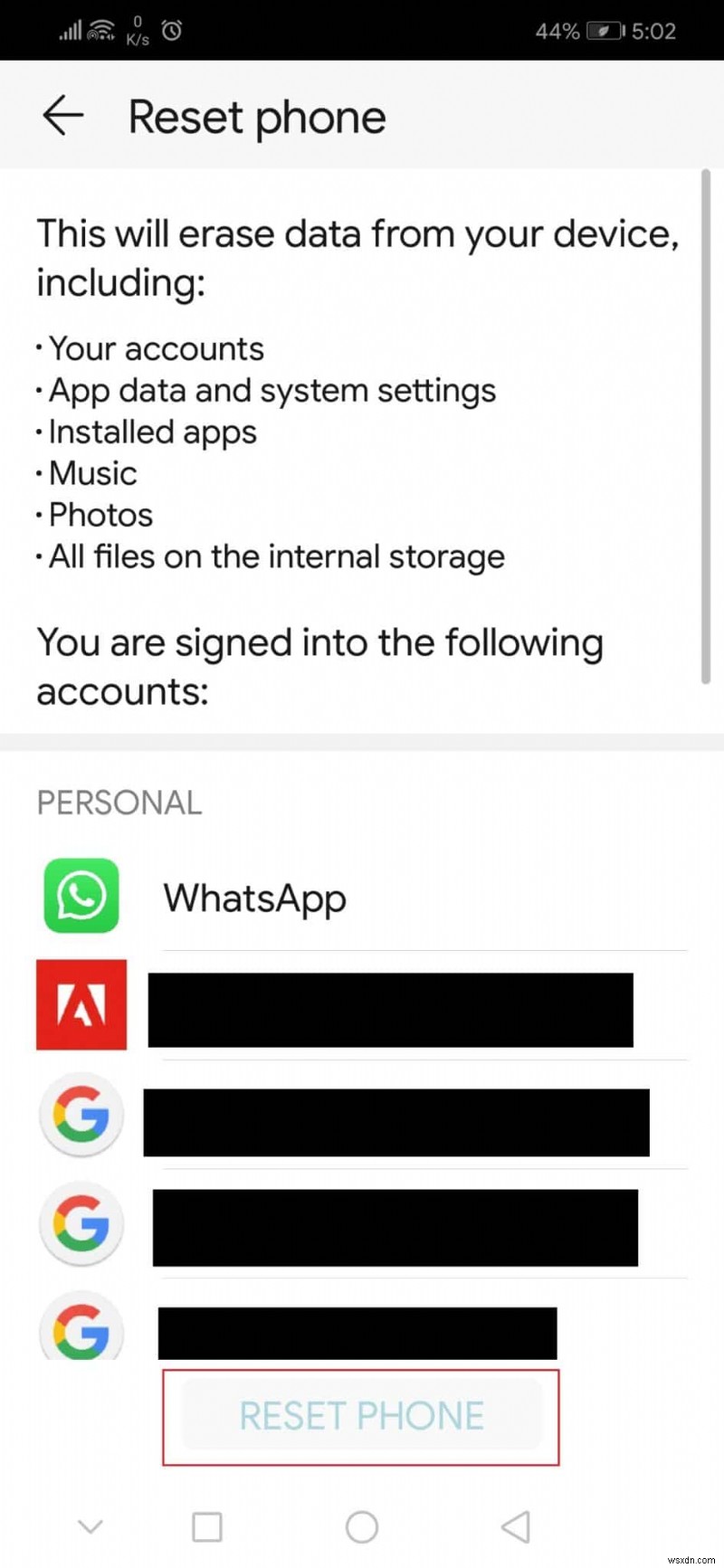Viewport: 724px width, 1568px height.
Task: Collapse the navigation bar via down chevron
Action: 90,1525
